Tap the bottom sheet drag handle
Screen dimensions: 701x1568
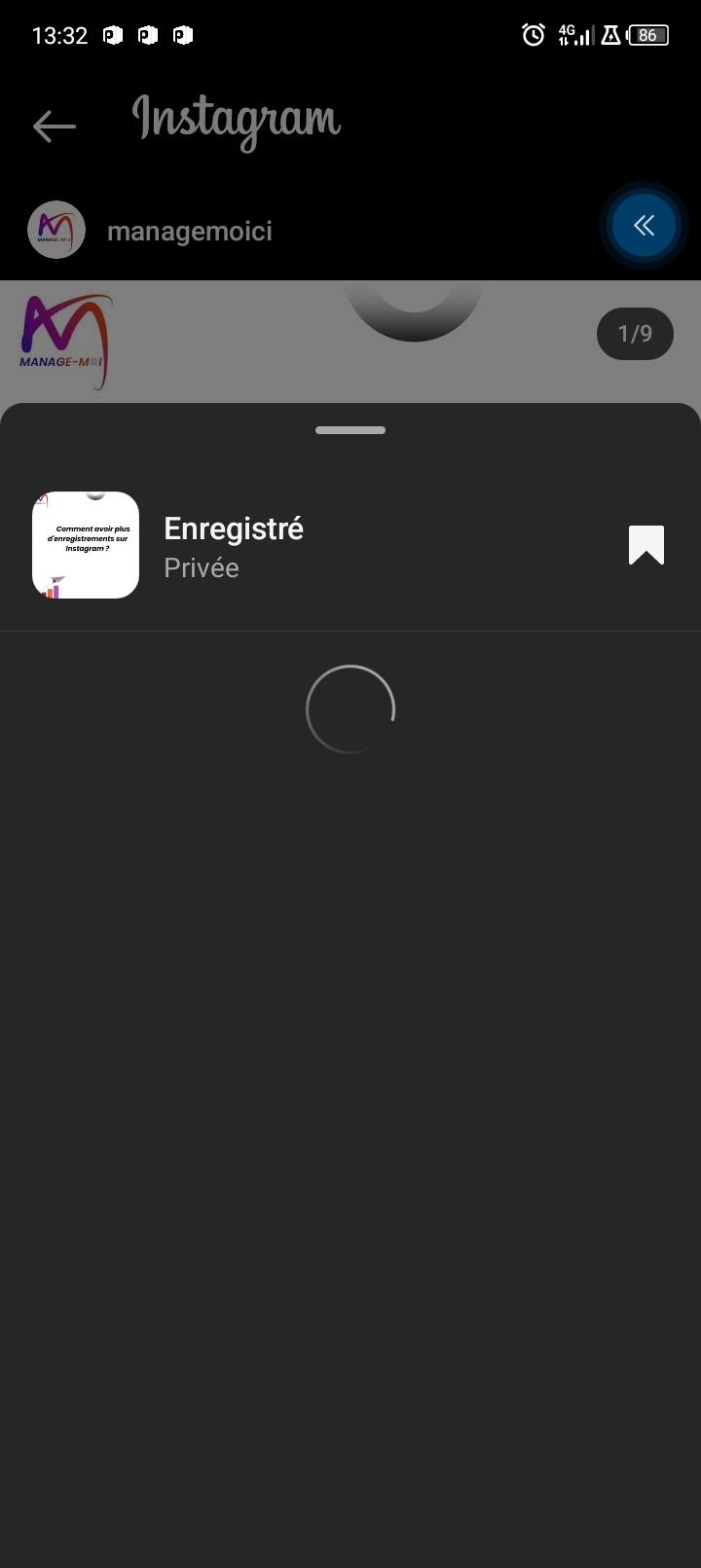[350, 430]
